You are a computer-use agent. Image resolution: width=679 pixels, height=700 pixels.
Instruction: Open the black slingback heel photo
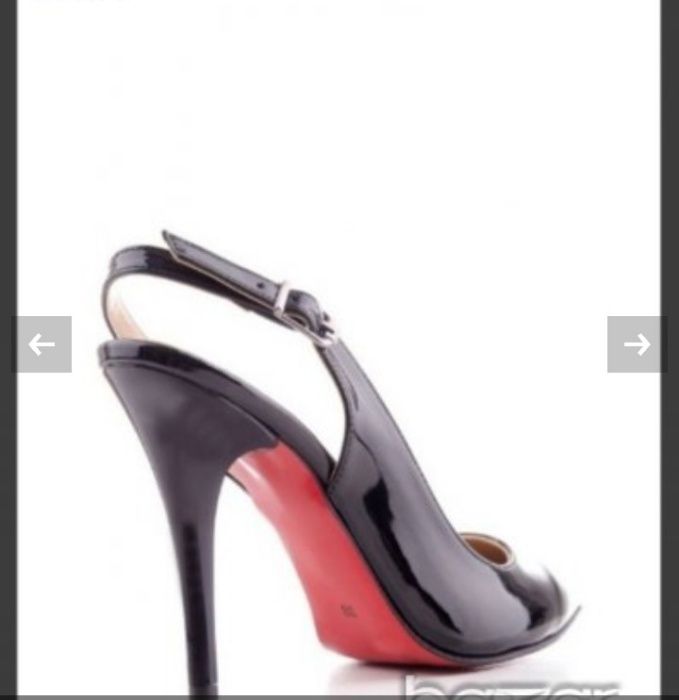[x=340, y=460]
